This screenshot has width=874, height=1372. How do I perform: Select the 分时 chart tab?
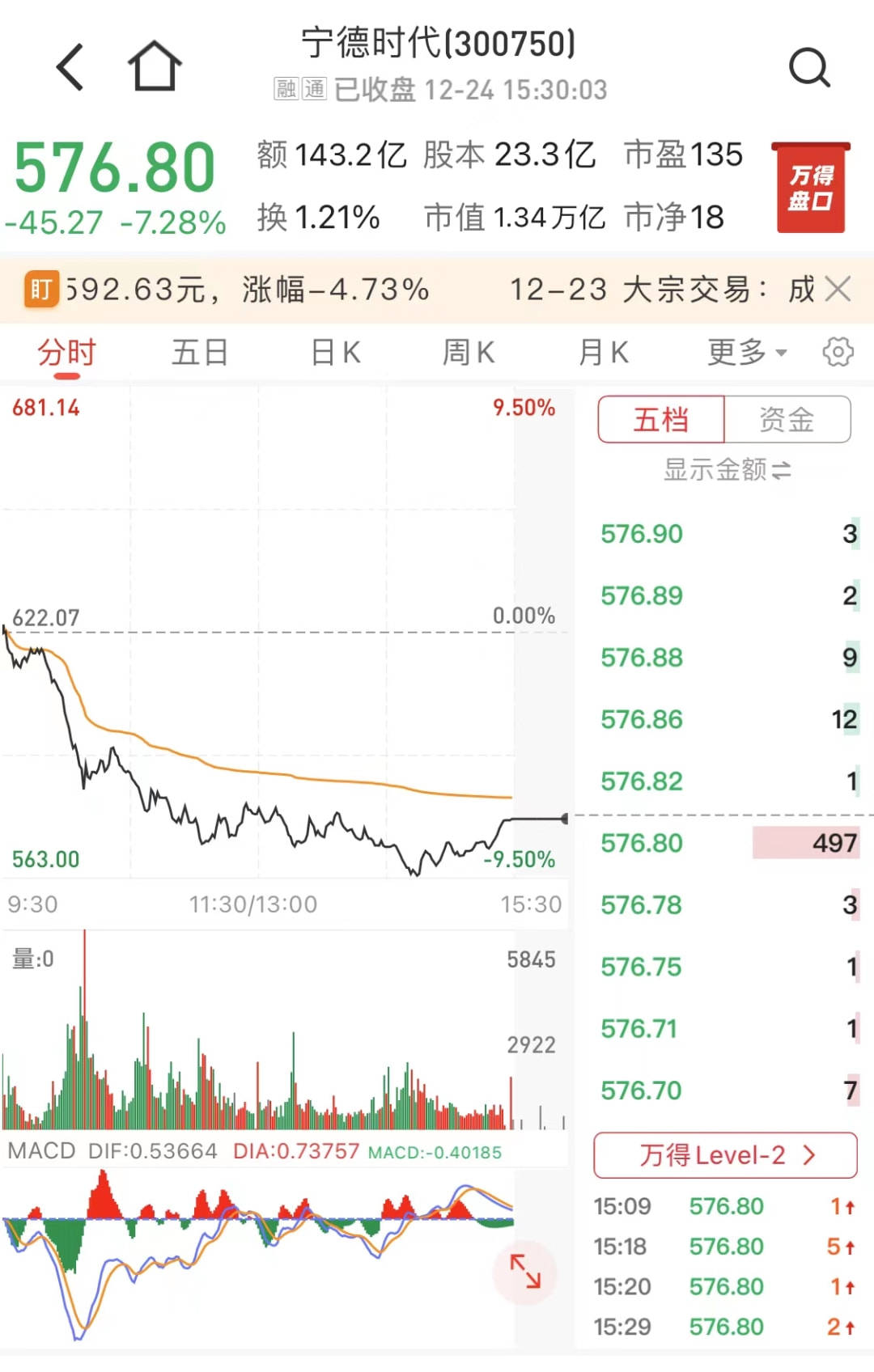[x=66, y=354]
